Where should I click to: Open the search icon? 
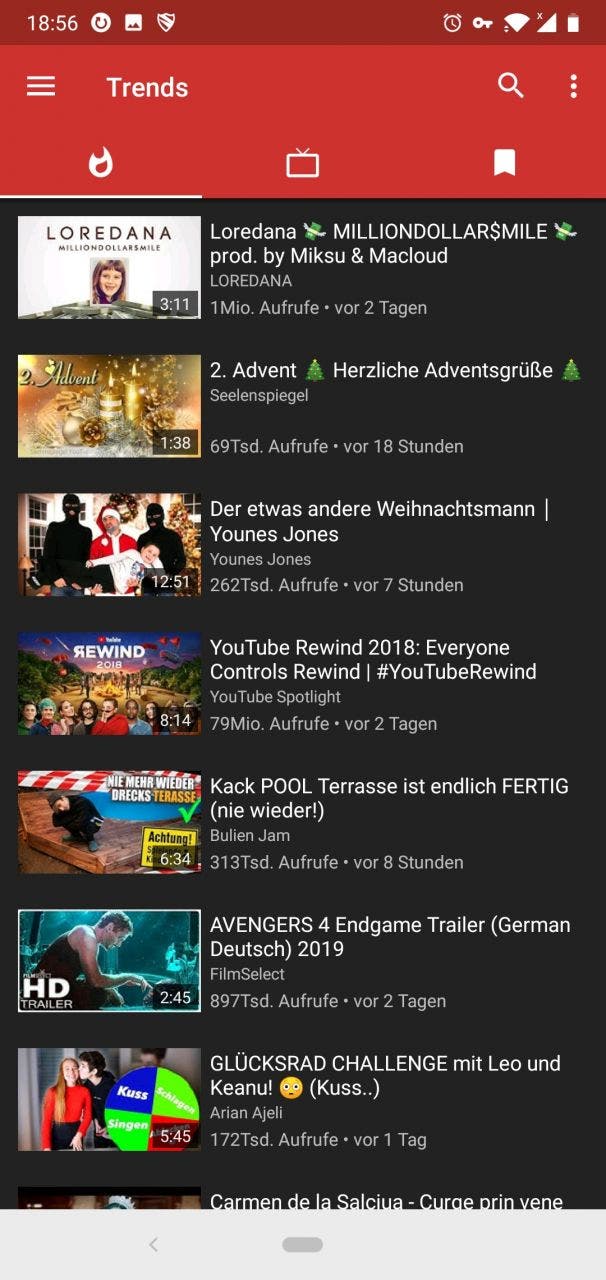(511, 86)
